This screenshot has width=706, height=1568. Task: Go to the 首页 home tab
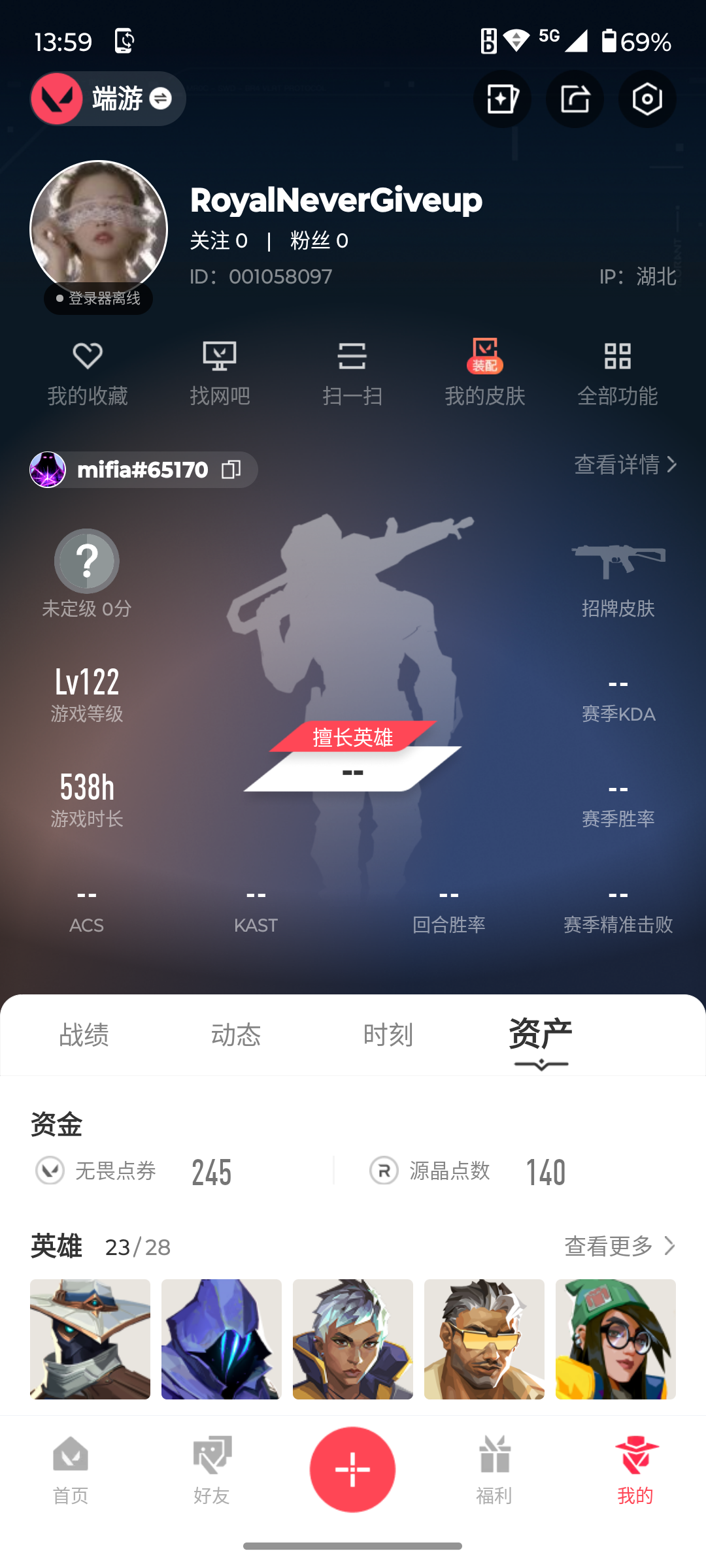71,1469
